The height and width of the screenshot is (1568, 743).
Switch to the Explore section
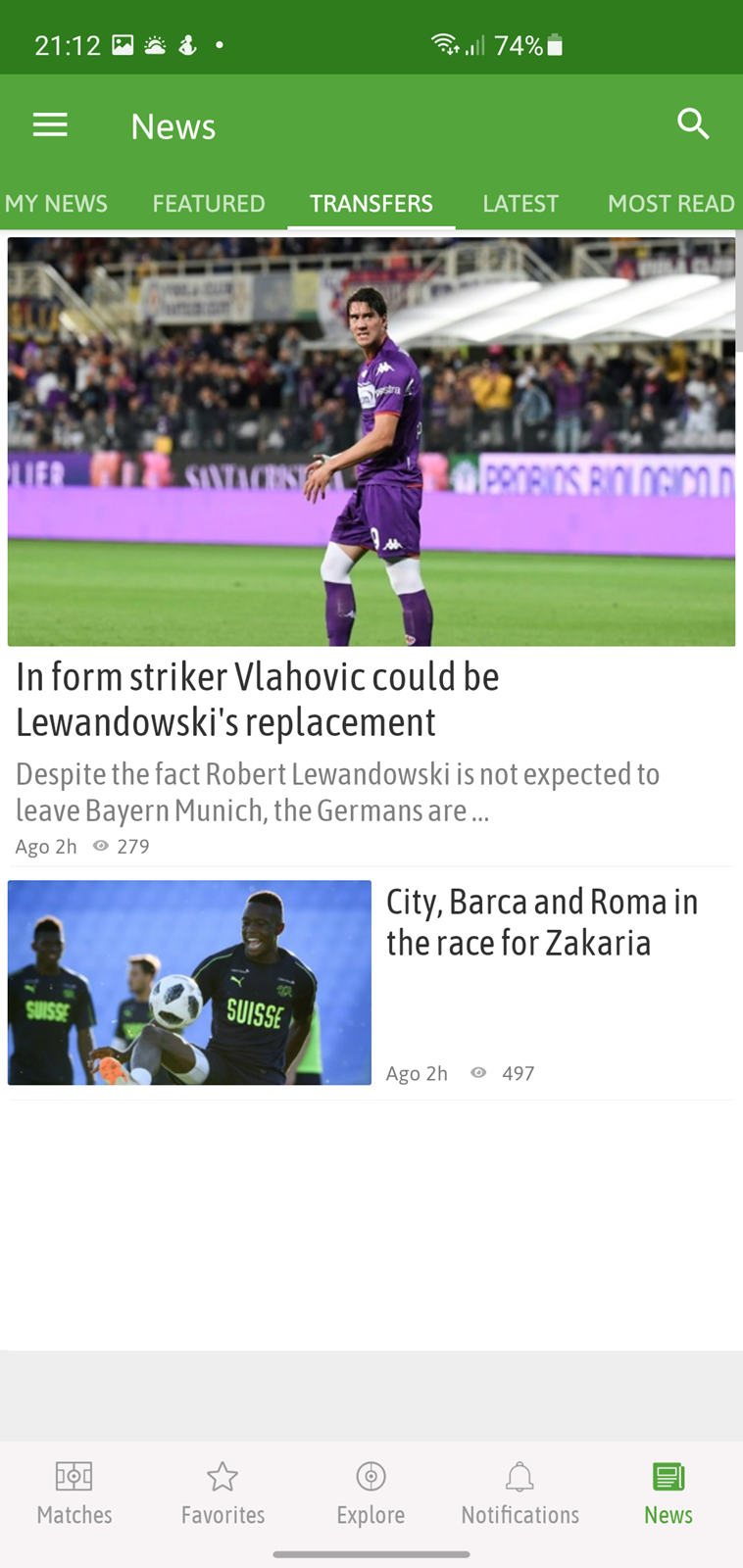tap(371, 1493)
